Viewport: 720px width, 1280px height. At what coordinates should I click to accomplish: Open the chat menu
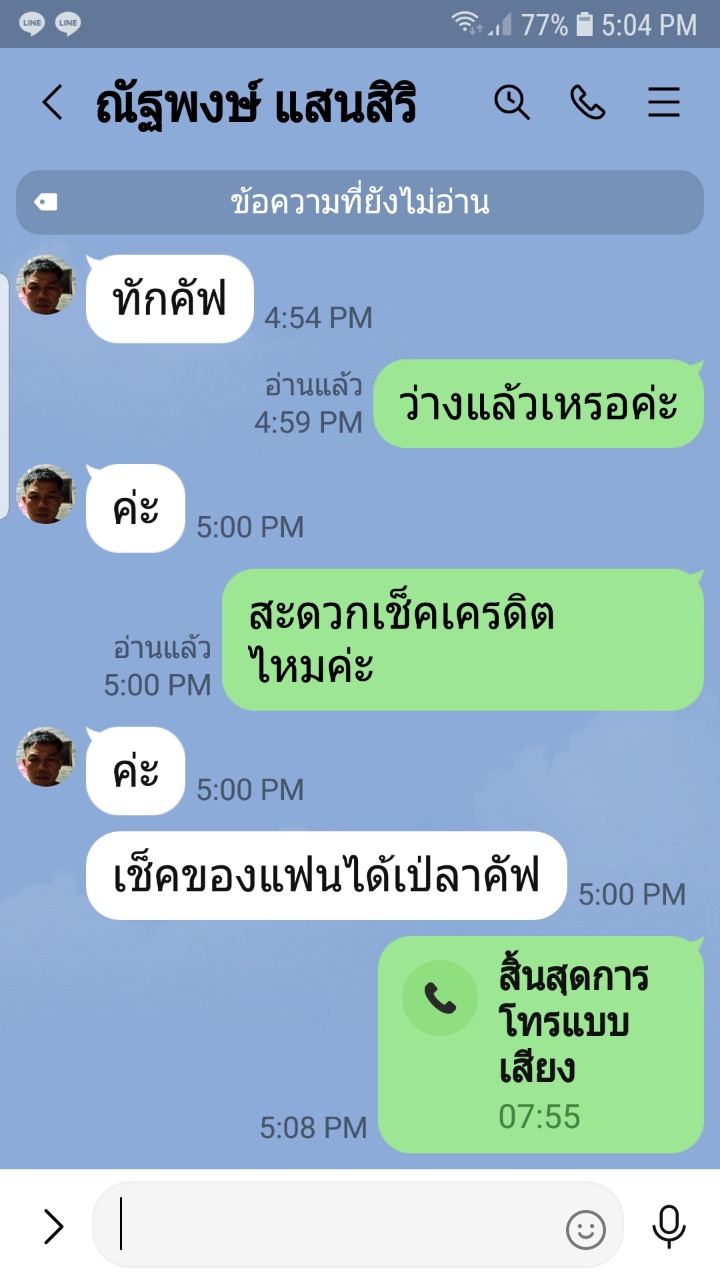point(664,103)
